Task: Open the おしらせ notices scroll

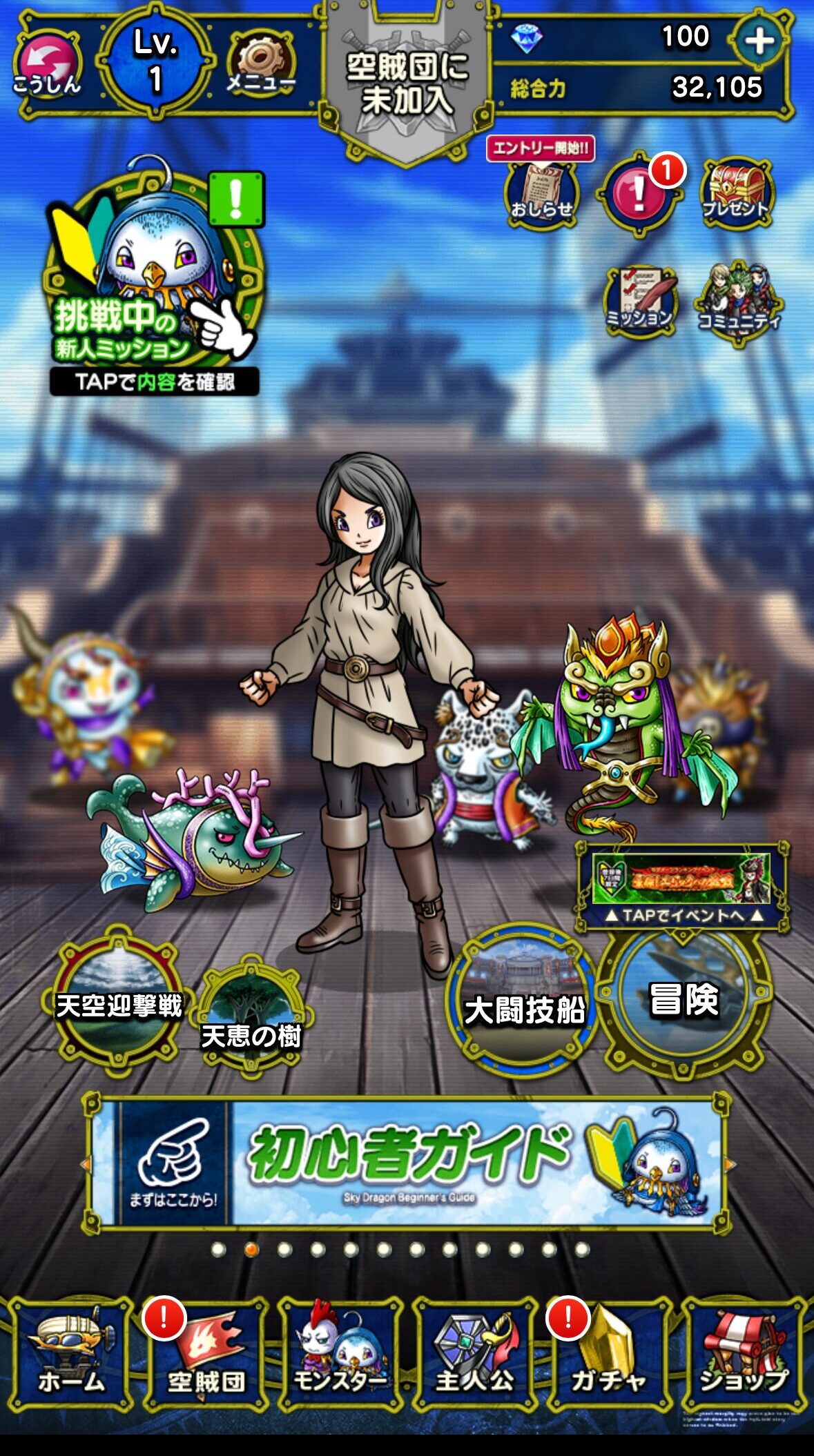Action: click(x=541, y=192)
